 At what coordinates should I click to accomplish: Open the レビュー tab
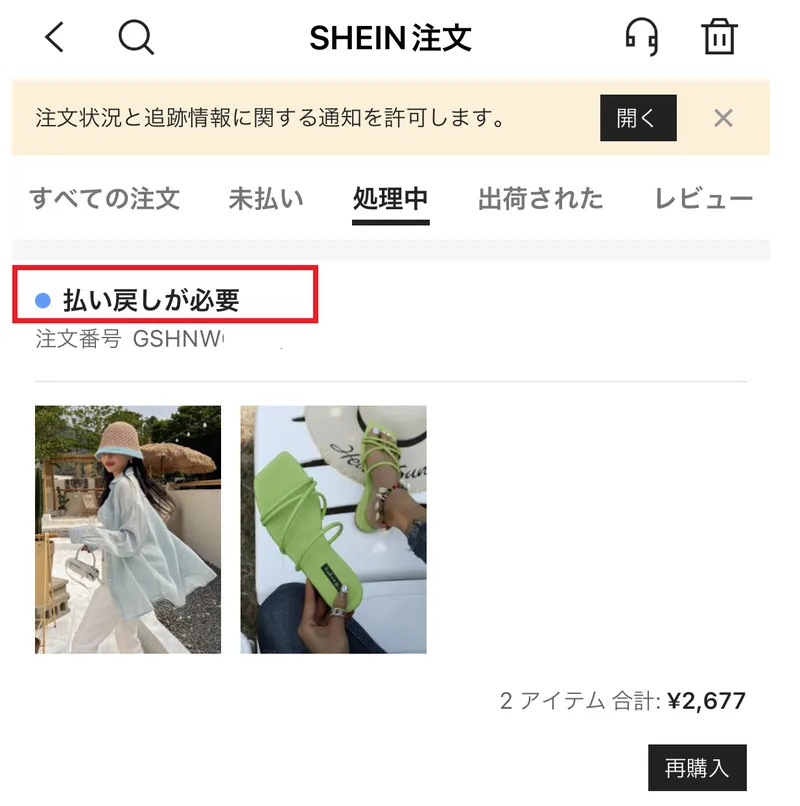tap(703, 198)
